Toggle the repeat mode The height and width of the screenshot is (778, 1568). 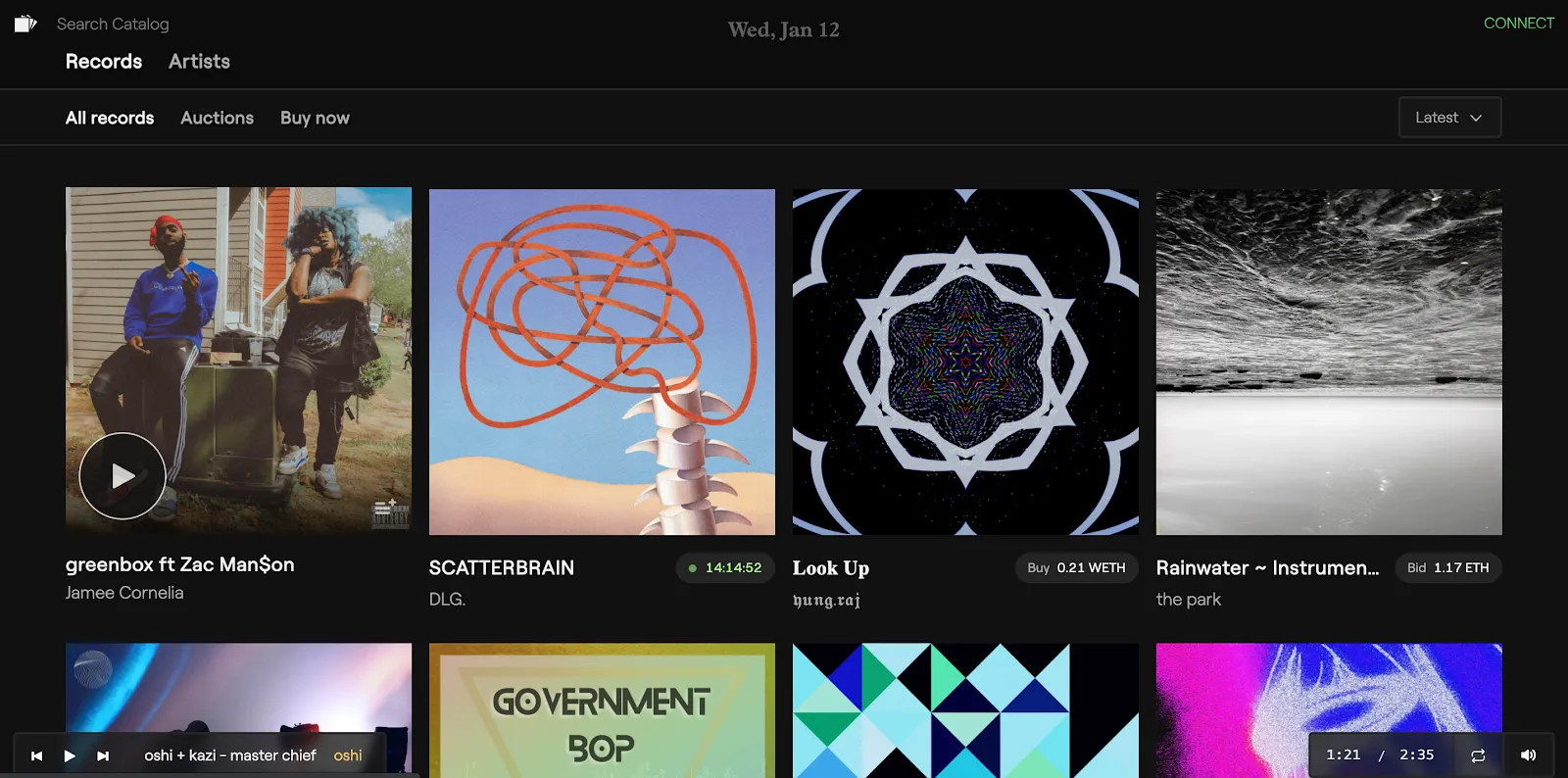[x=1478, y=755]
